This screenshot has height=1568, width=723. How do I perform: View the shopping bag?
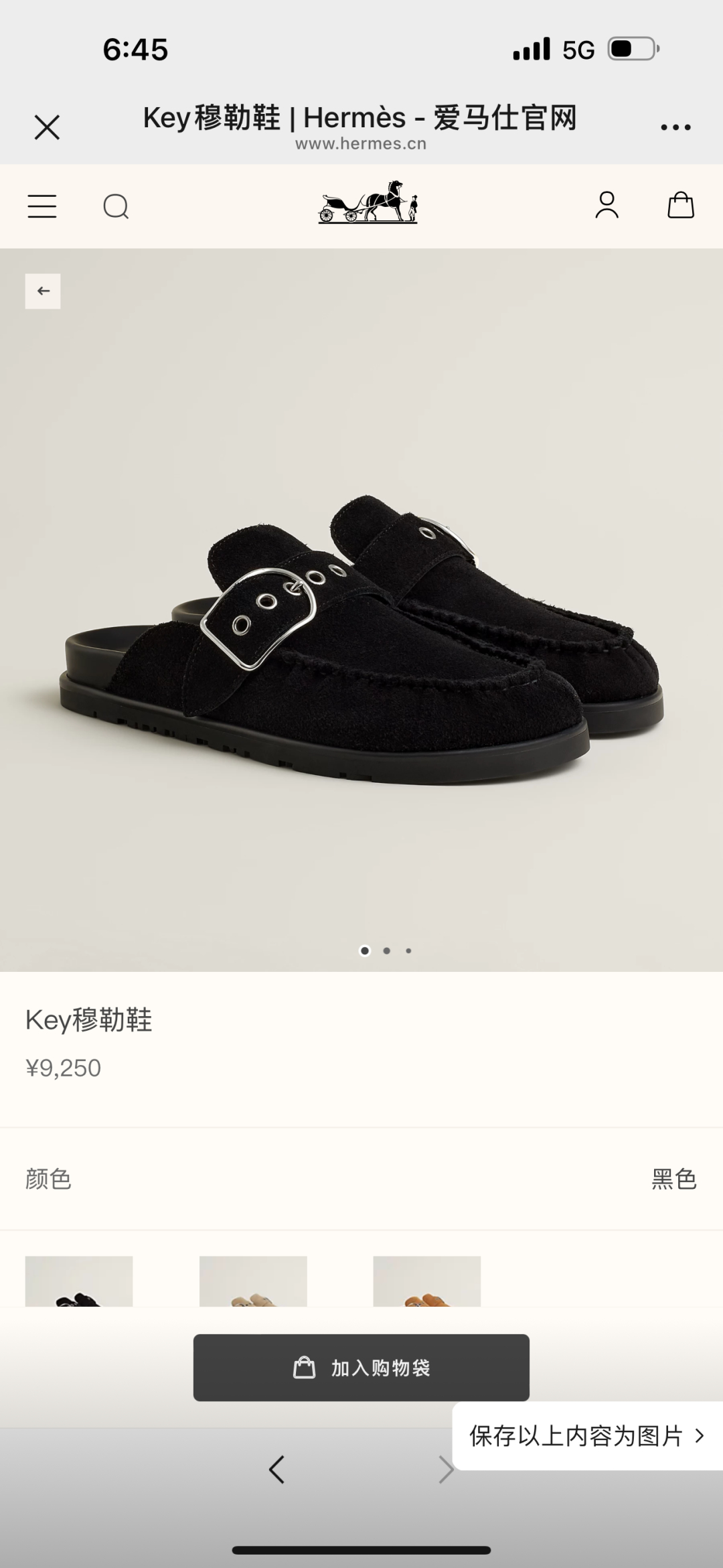pyautogui.click(x=680, y=205)
